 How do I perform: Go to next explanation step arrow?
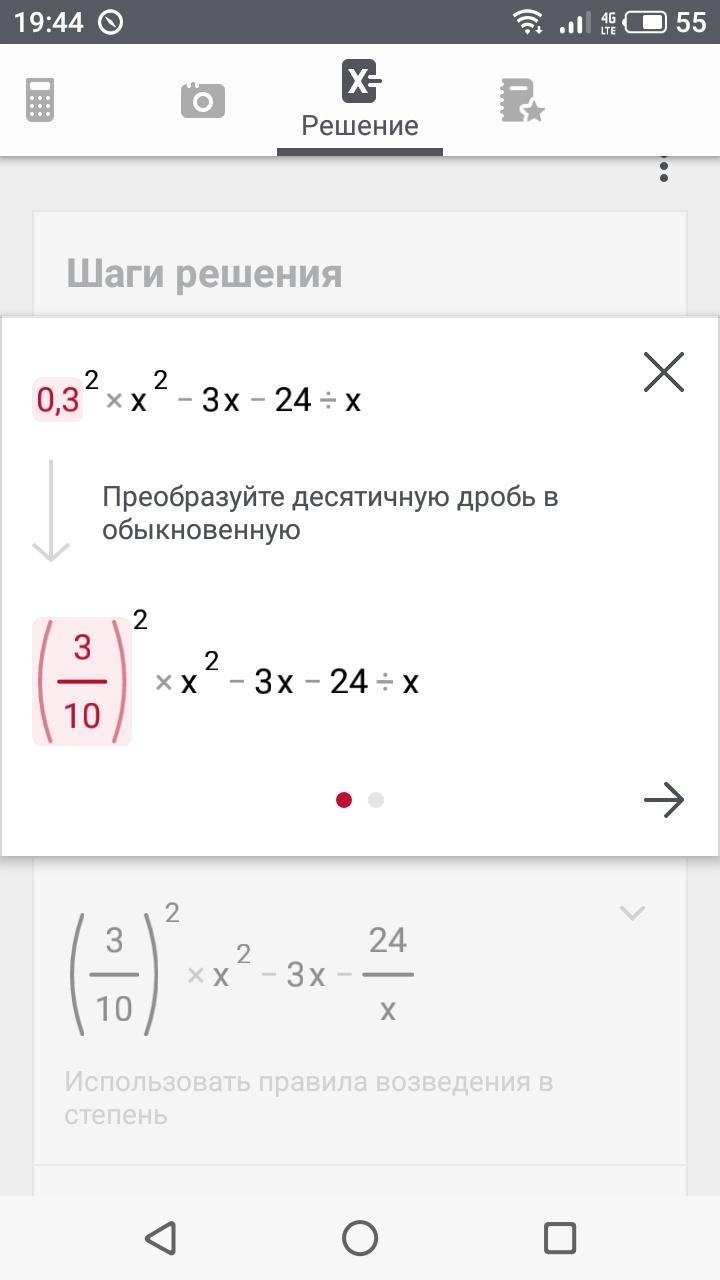click(x=664, y=800)
